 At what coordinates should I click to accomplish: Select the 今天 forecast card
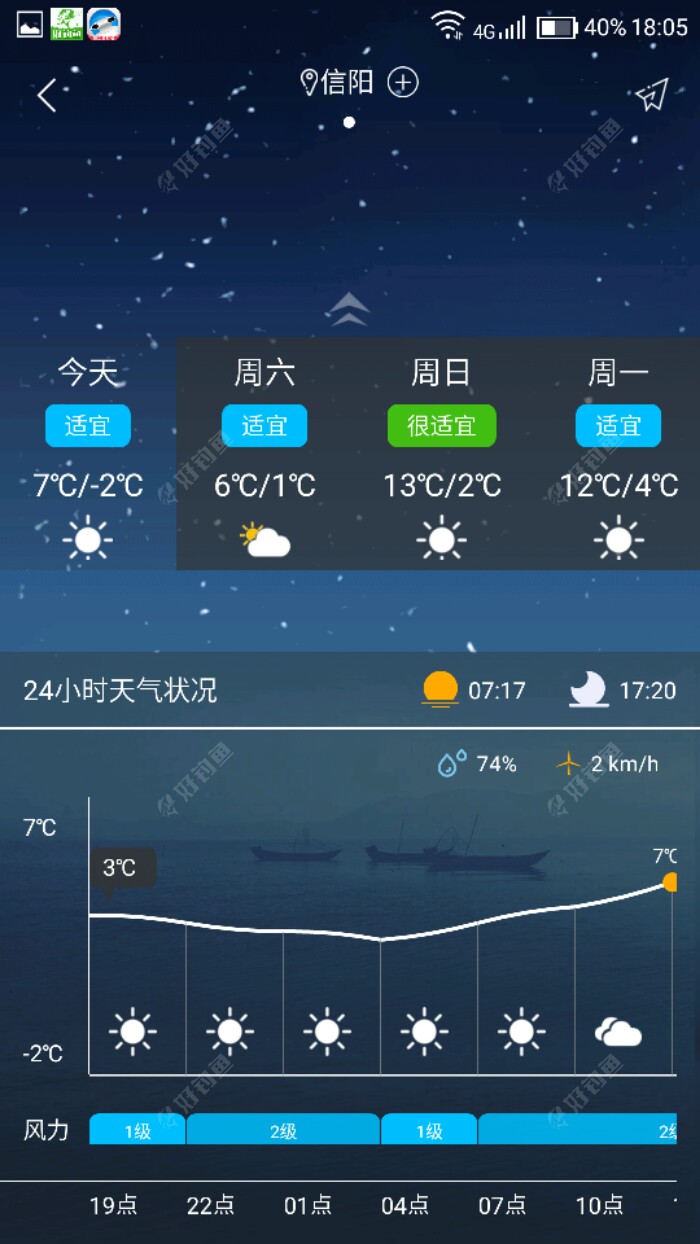tap(88, 455)
